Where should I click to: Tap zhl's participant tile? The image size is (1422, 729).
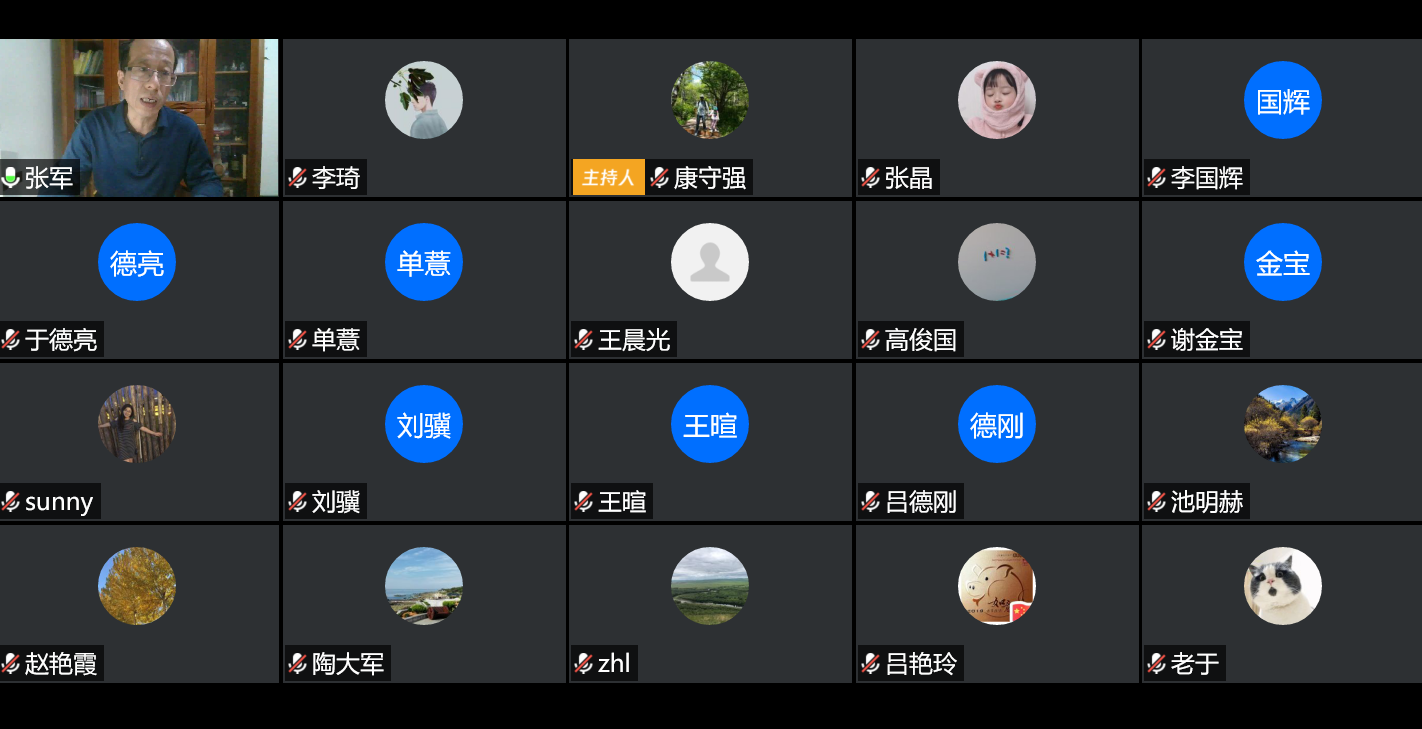point(710,603)
